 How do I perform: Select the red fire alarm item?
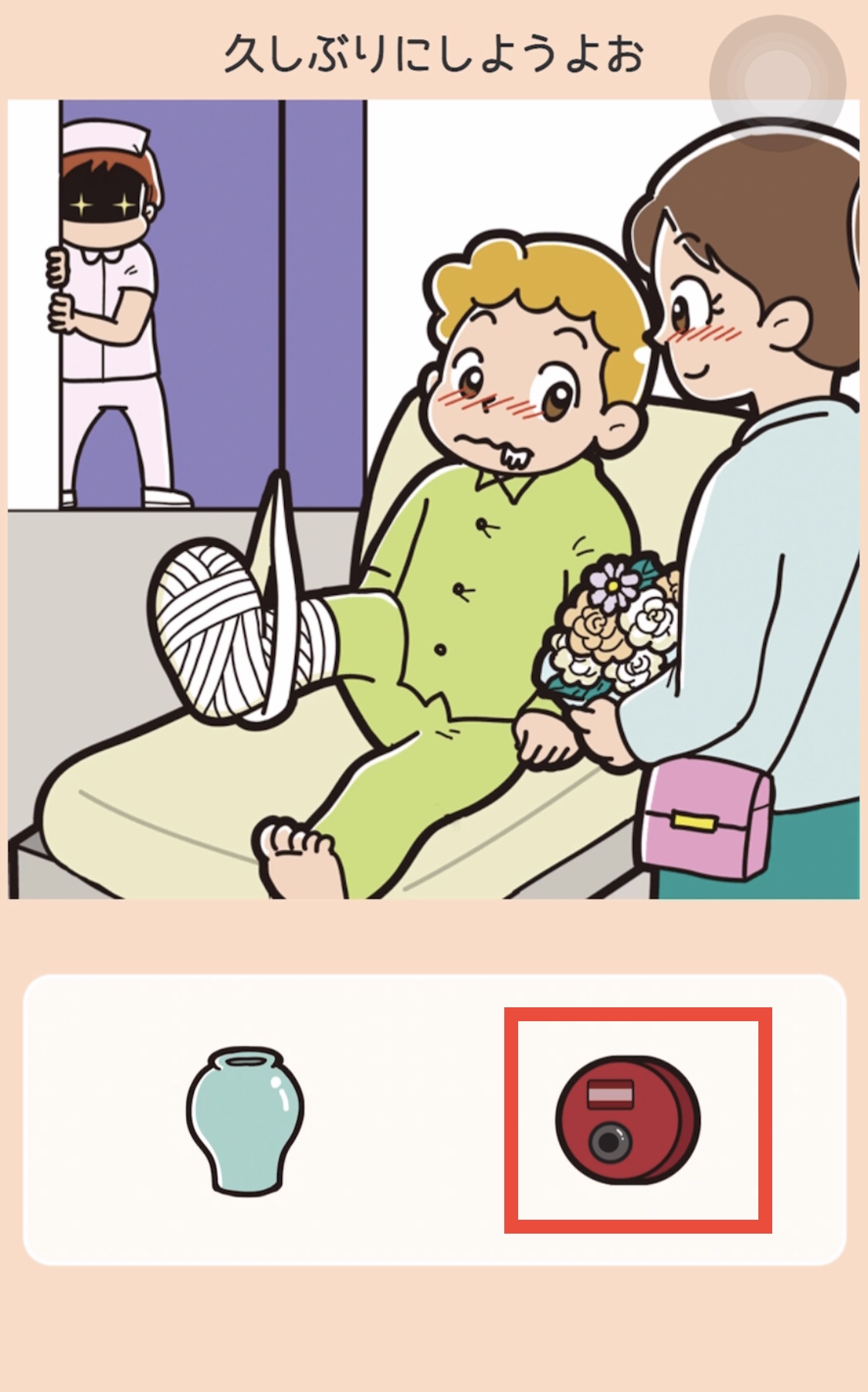tap(628, 1119)
